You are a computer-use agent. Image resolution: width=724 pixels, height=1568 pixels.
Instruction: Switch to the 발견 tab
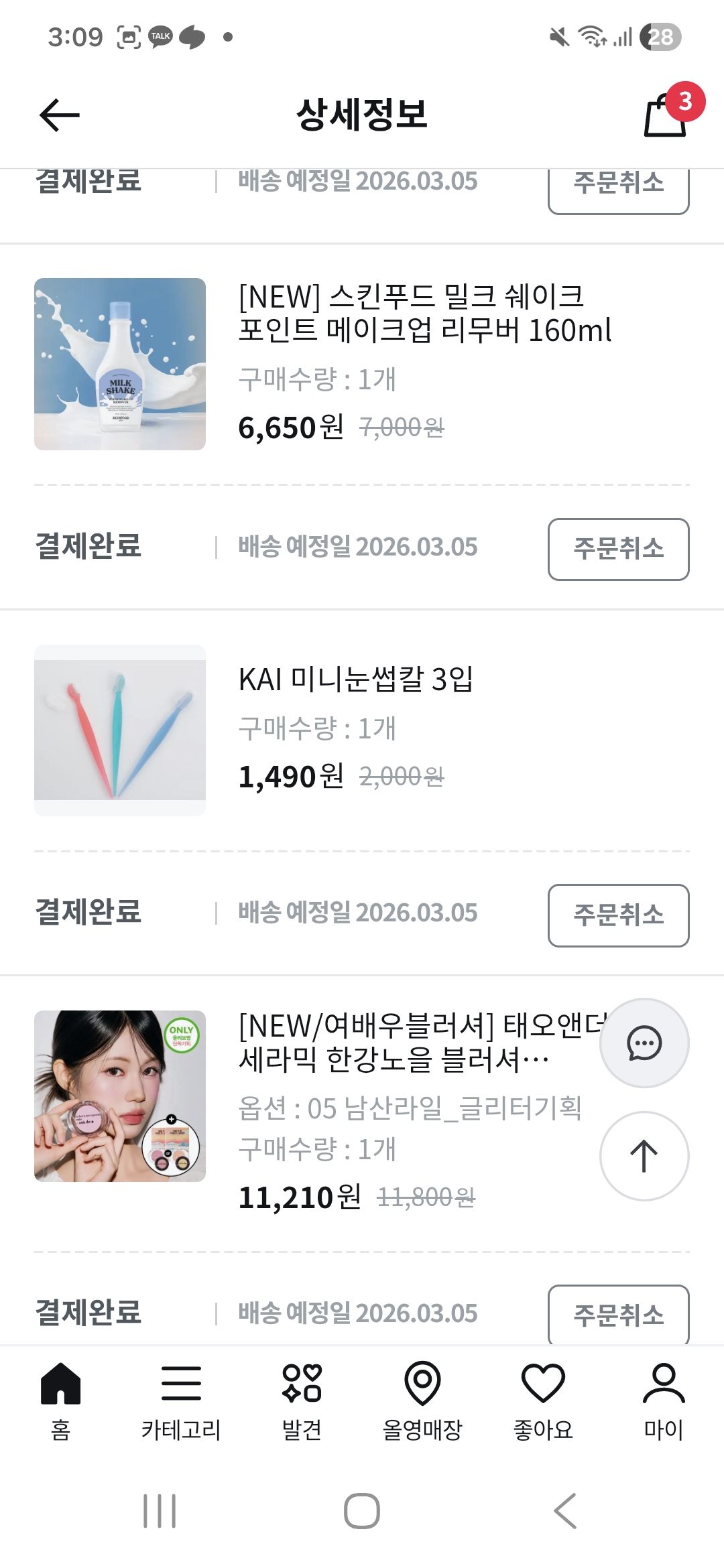(x=302, y=1400)
